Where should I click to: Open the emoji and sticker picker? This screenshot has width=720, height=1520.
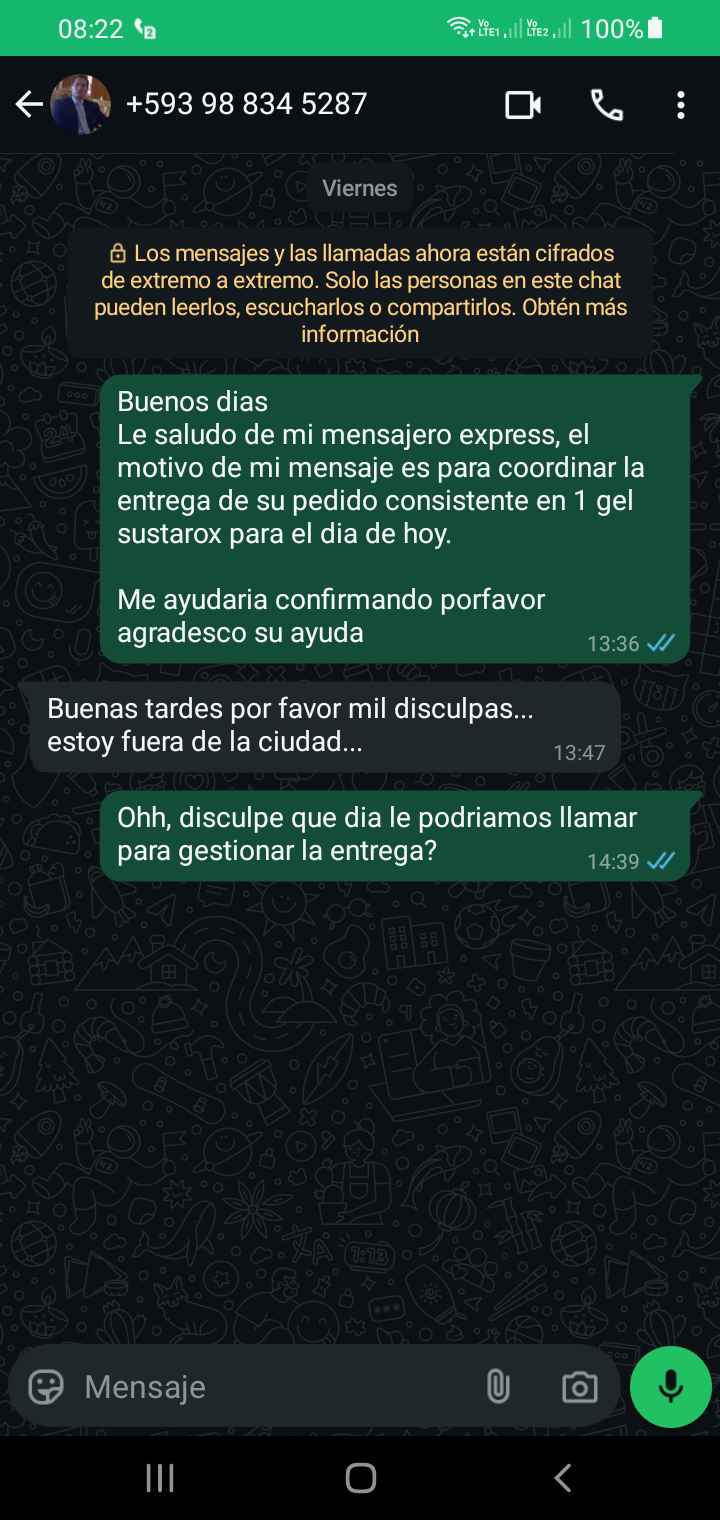(x=46, y=1386)
